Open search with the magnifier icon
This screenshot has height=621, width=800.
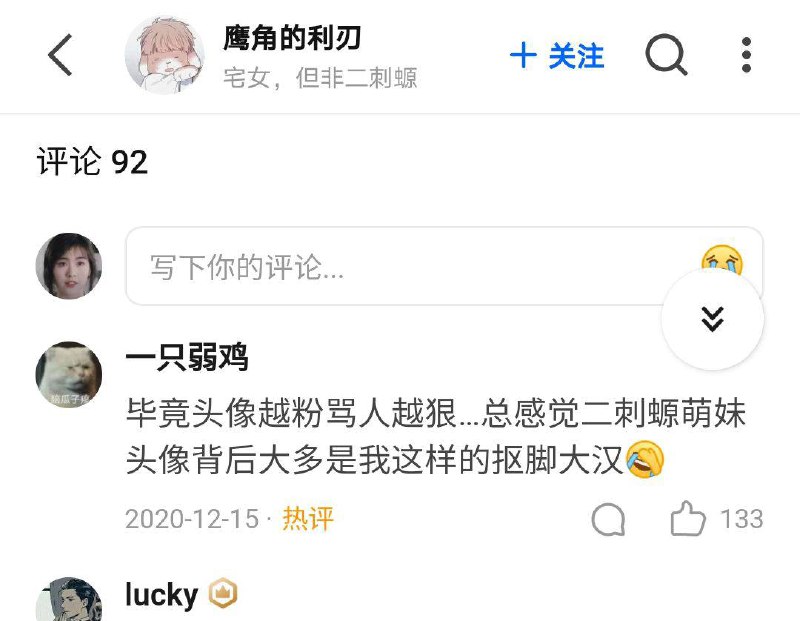pyautogui.click(x=666, y=55)
